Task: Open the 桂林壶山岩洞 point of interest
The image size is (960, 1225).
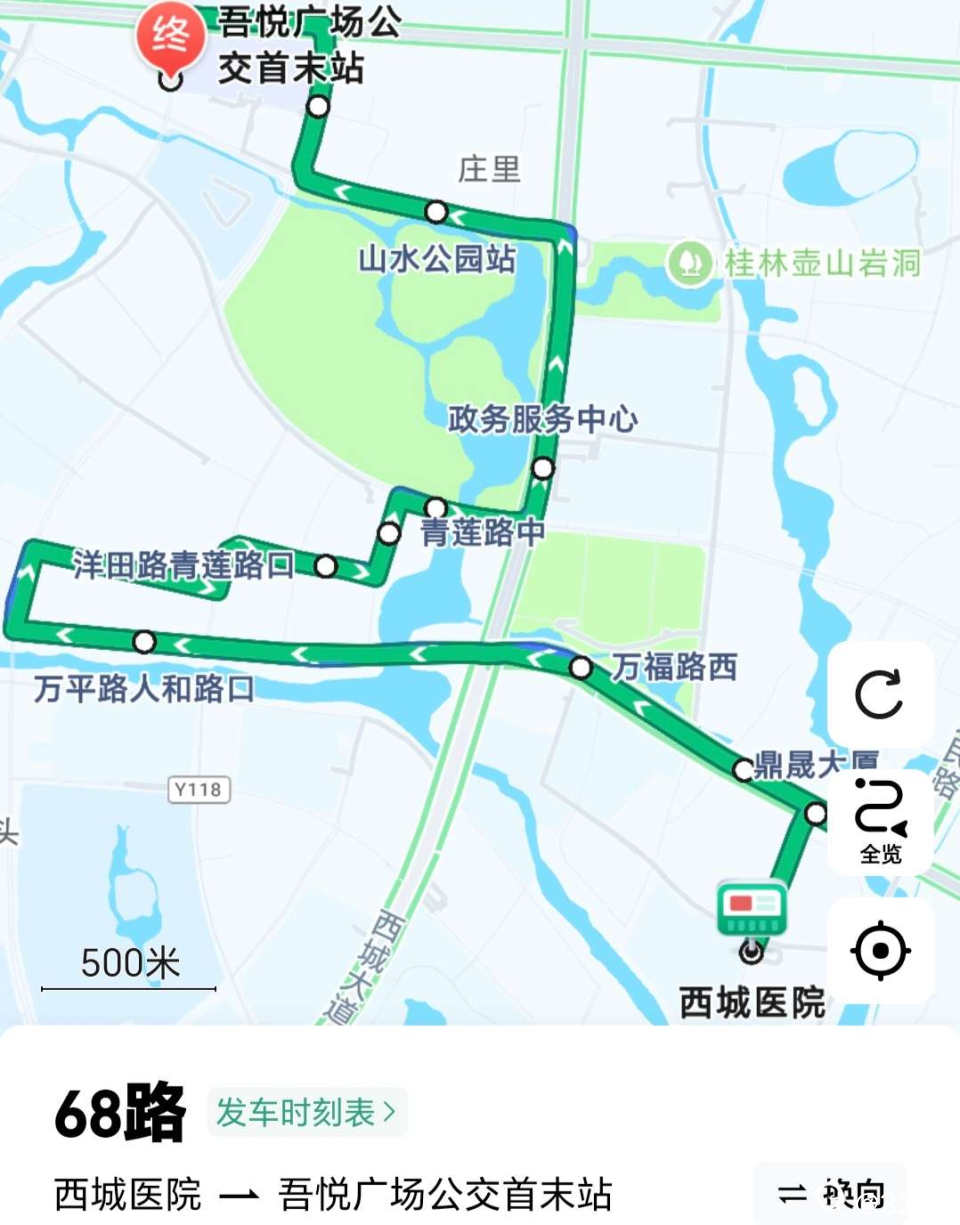Action: click(687, 263)
